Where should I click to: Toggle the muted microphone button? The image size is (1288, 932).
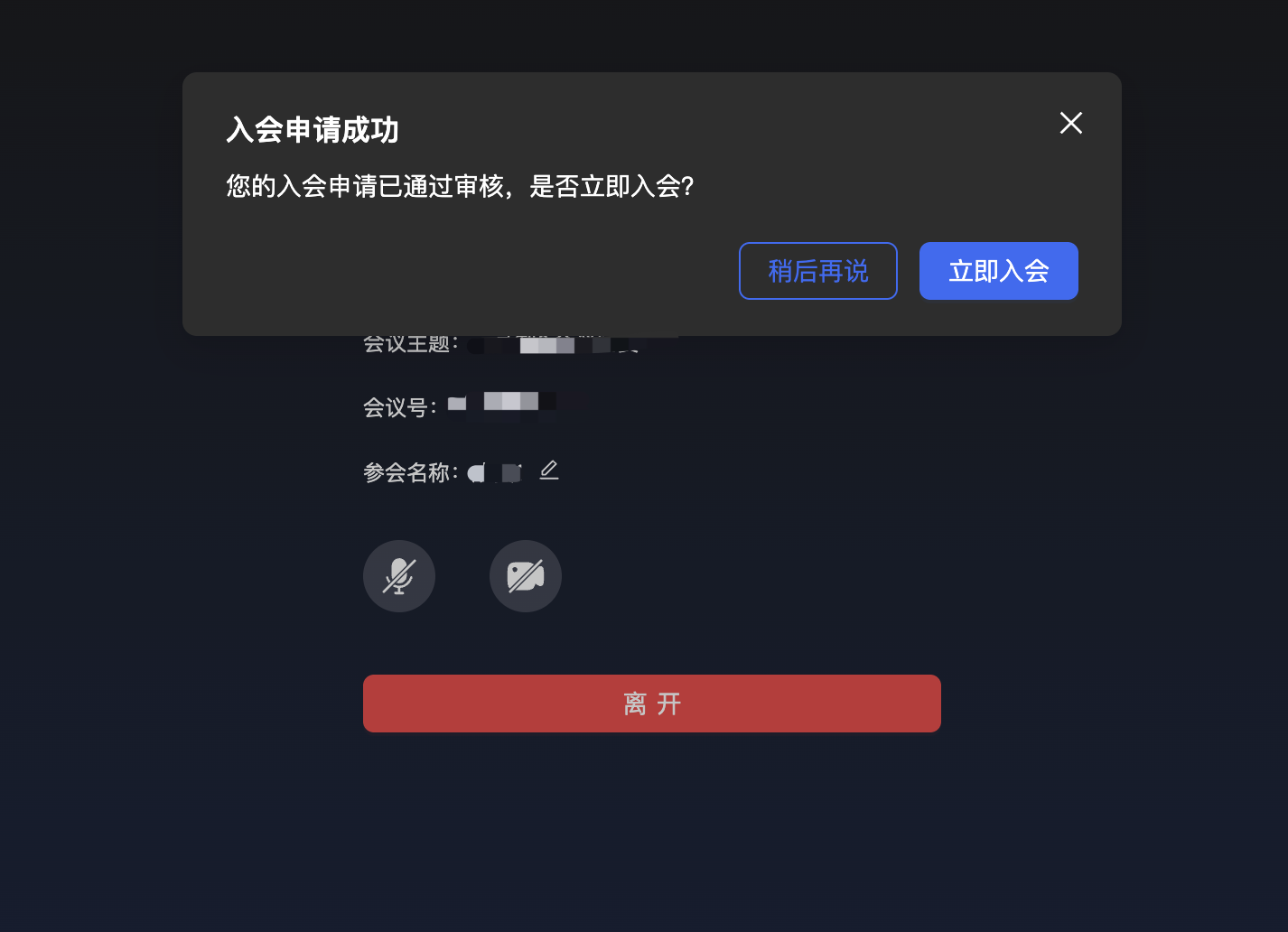(x=399, y=576)
